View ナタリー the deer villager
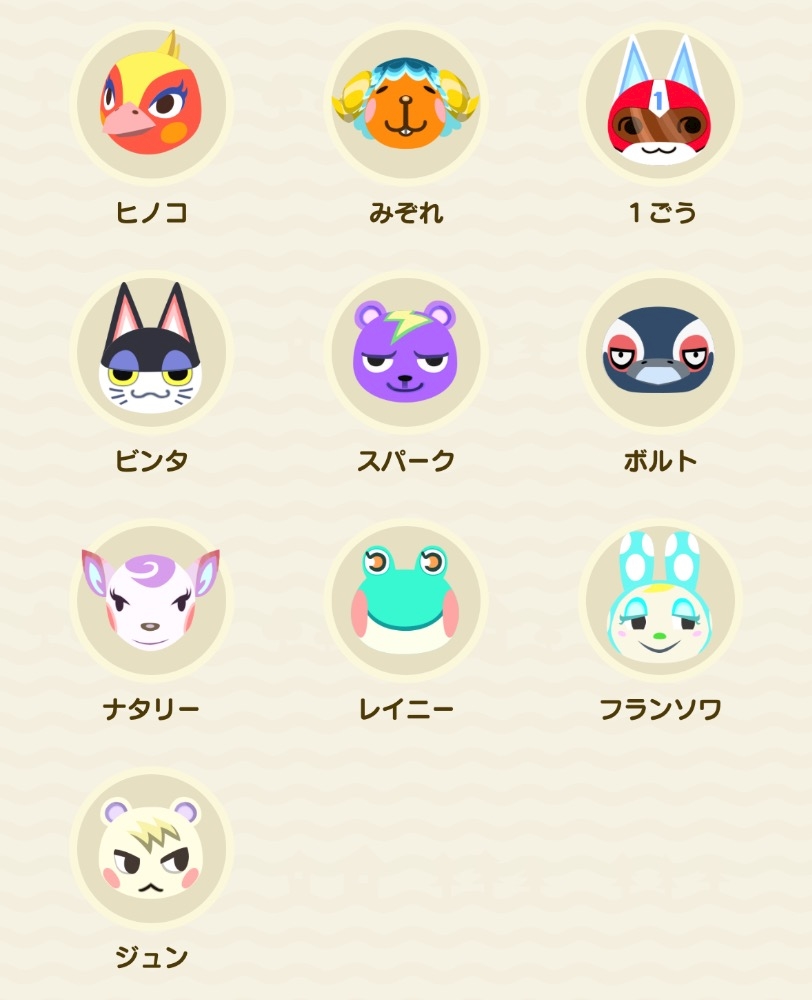The width and height of the screenshot is (812, 1000). 151,599
